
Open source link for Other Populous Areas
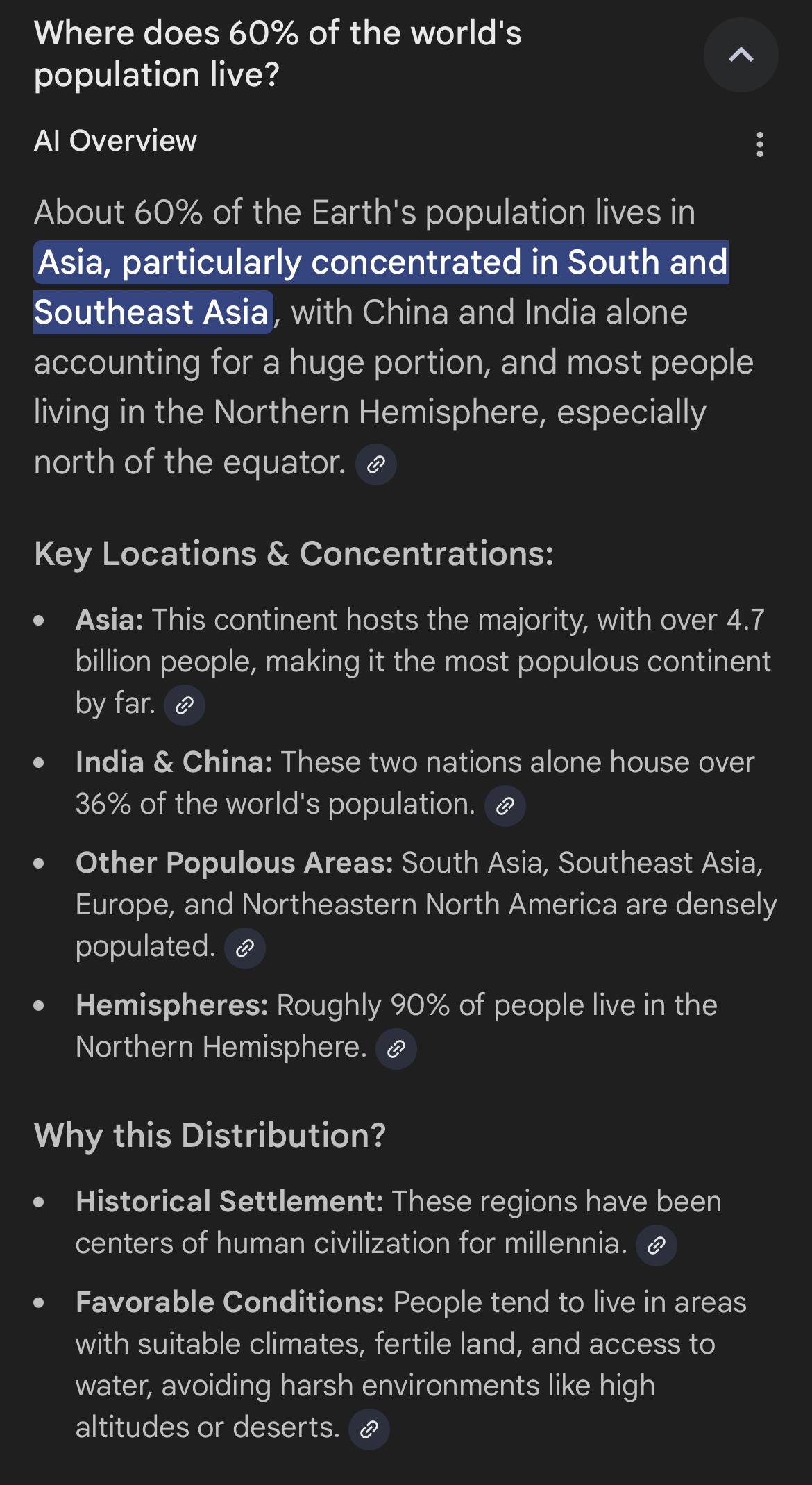(245, 948)
